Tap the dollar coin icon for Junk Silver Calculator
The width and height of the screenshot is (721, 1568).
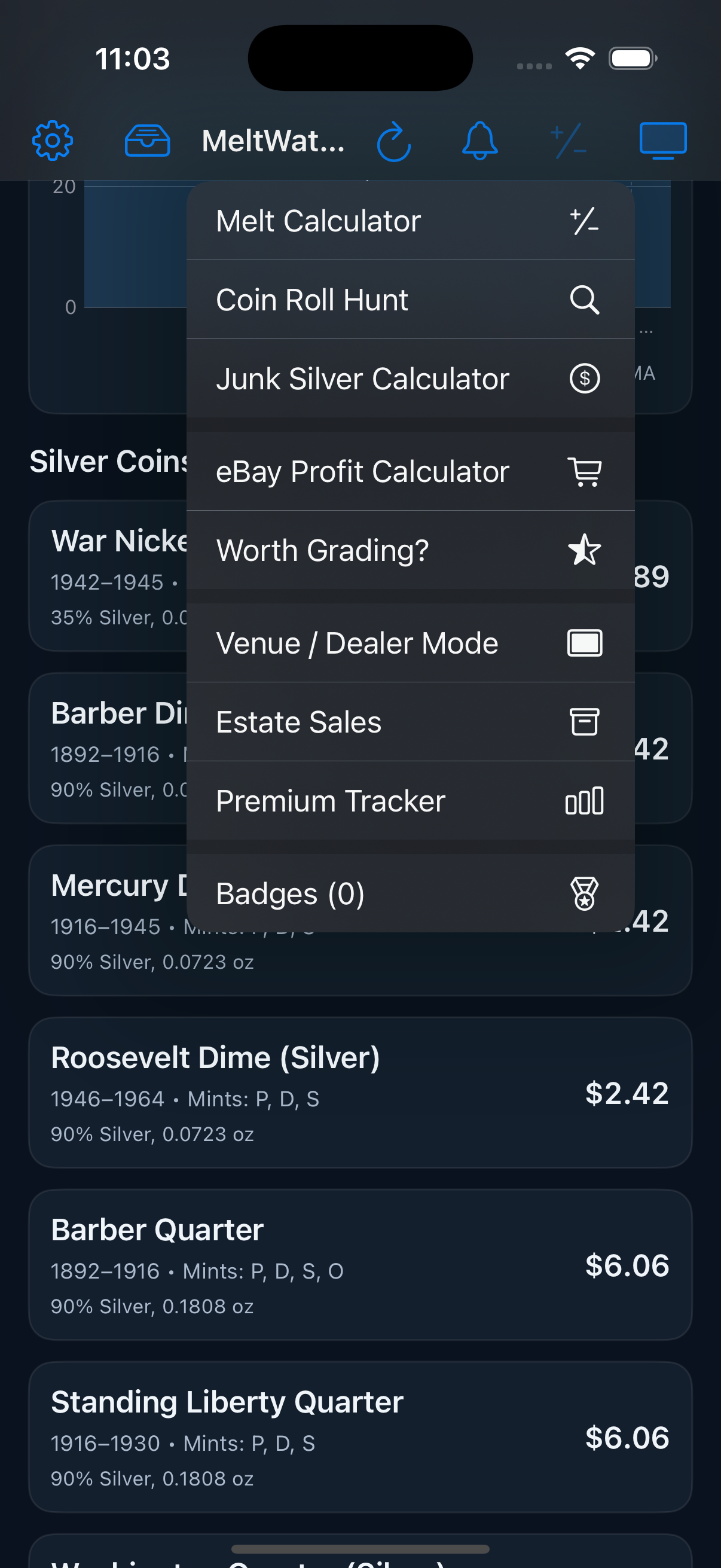pos(585,378)
